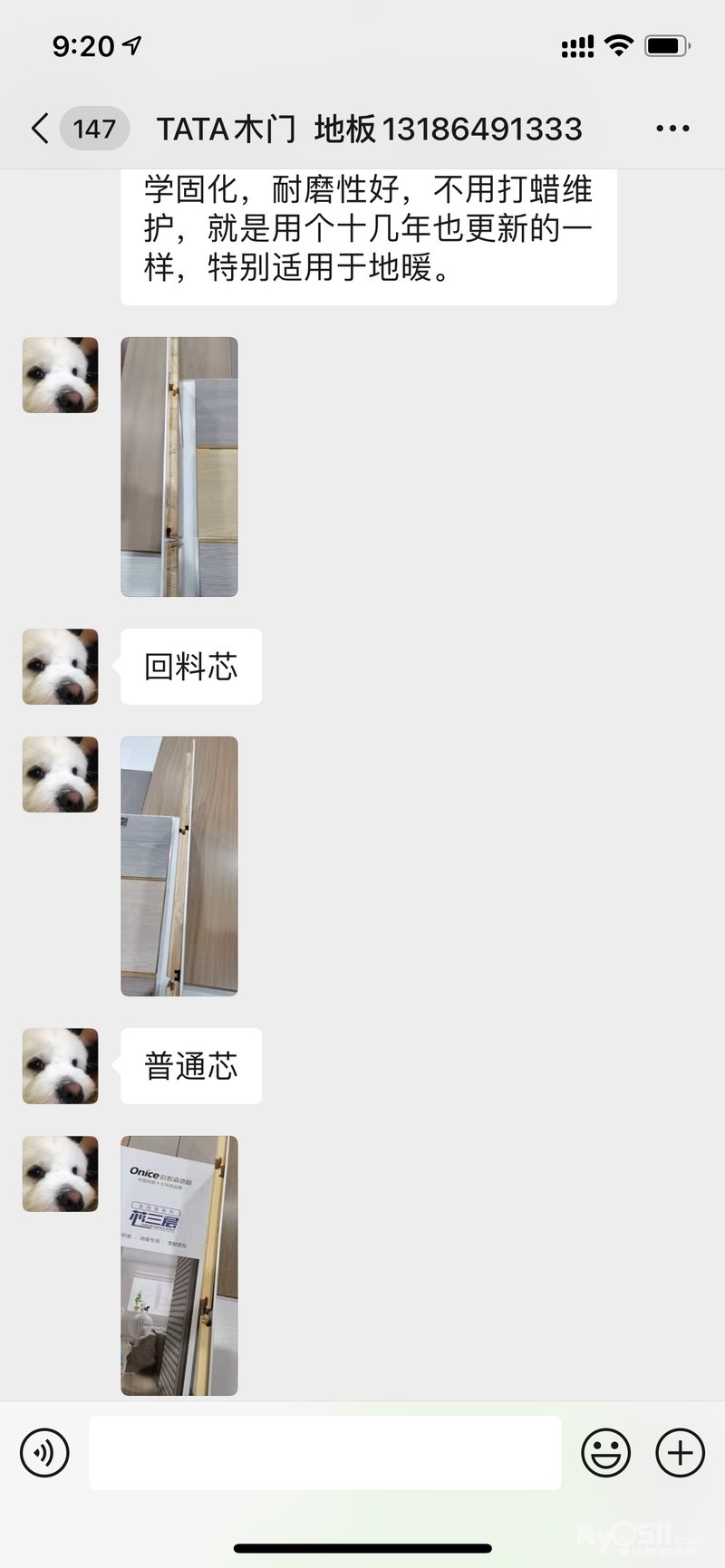
Task: Open the photo above the 回料芯 message
Action: tap(179, 467)
